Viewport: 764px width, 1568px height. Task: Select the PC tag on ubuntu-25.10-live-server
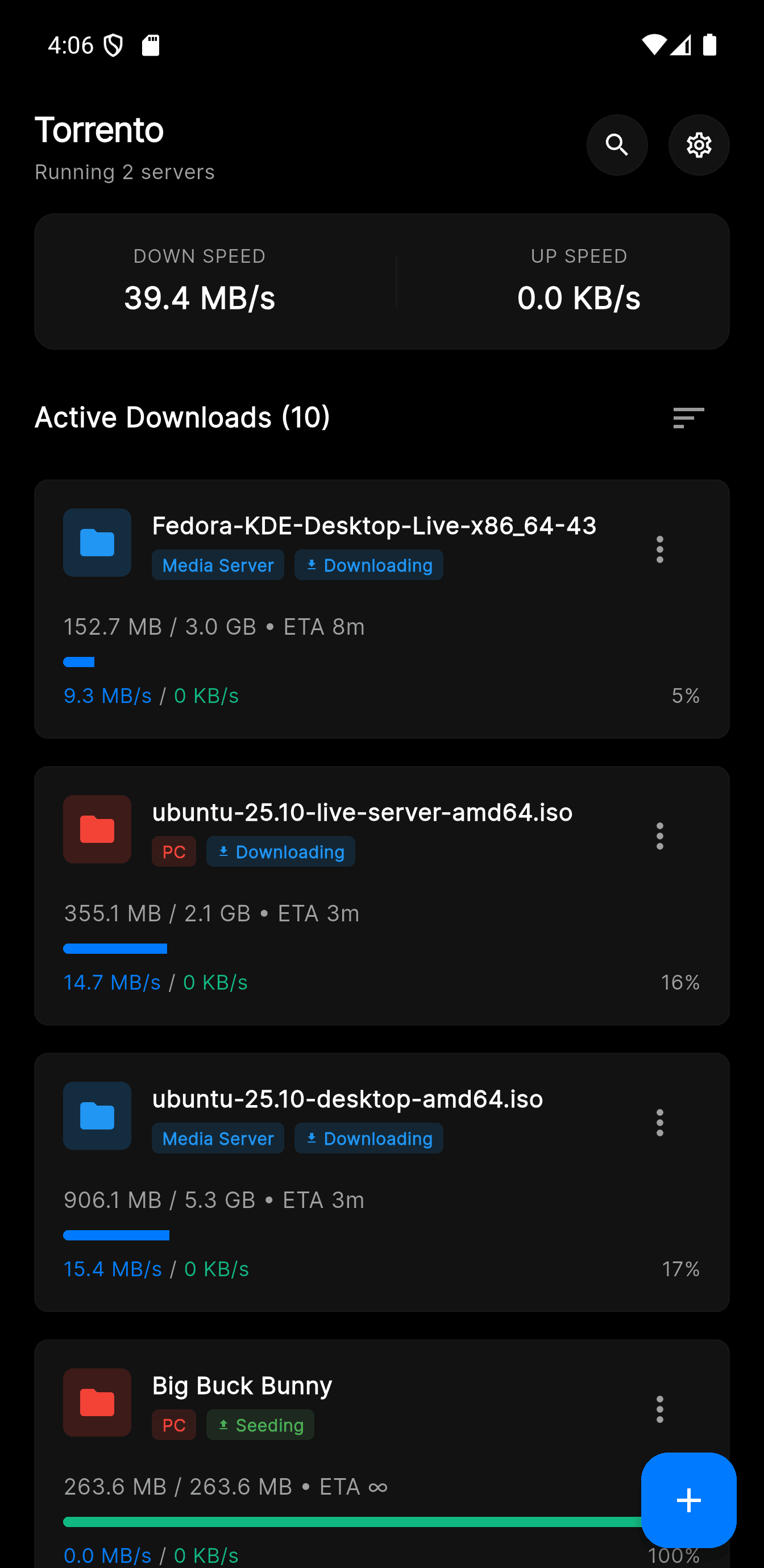174,851
